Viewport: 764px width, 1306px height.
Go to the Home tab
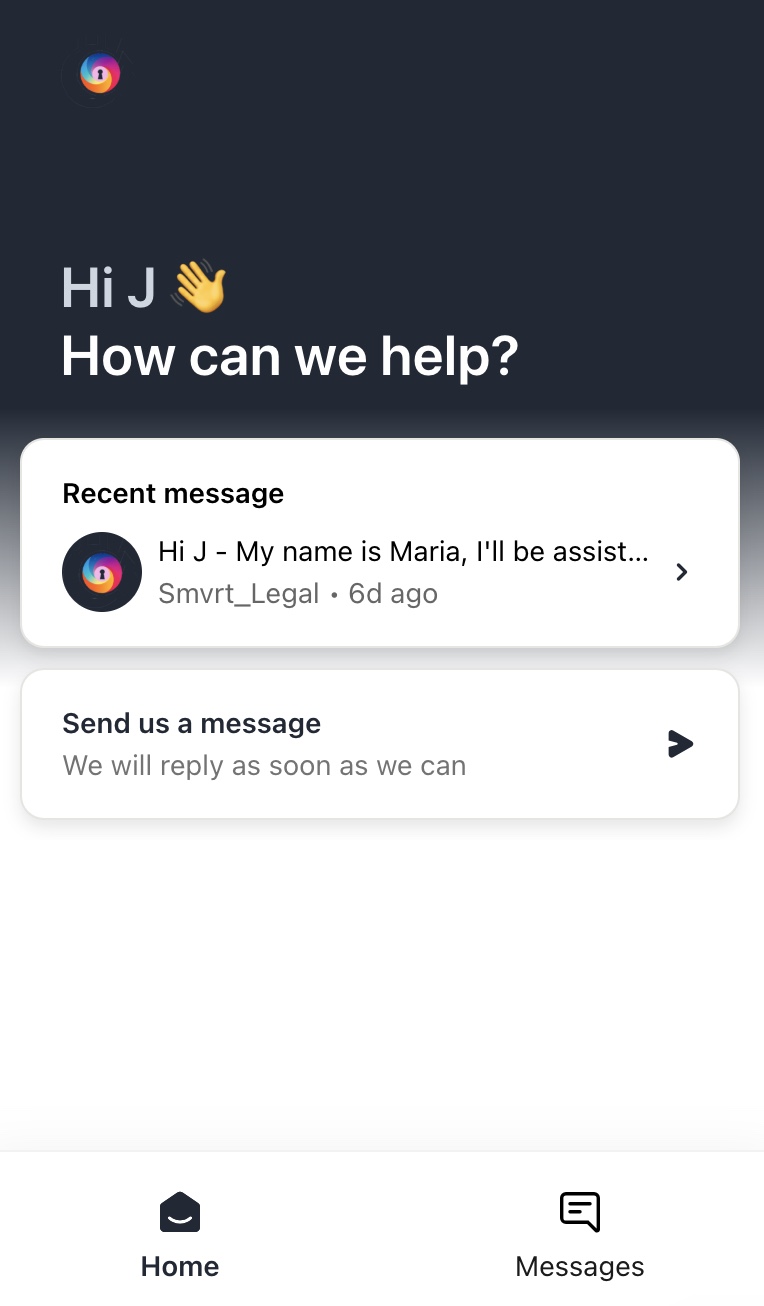coord(180,1236)
